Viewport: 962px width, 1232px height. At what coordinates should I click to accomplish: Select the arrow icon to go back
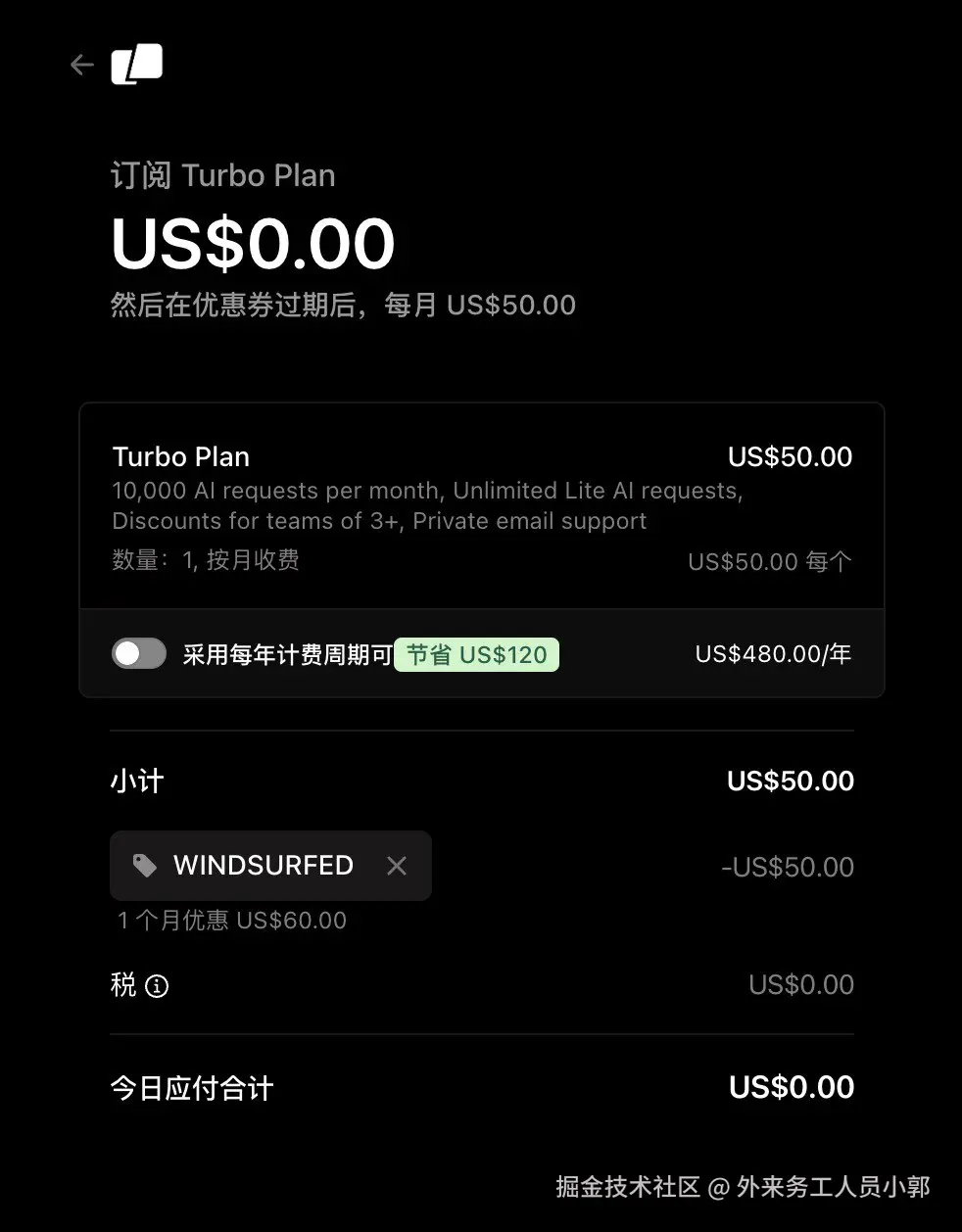coord(82,64)
